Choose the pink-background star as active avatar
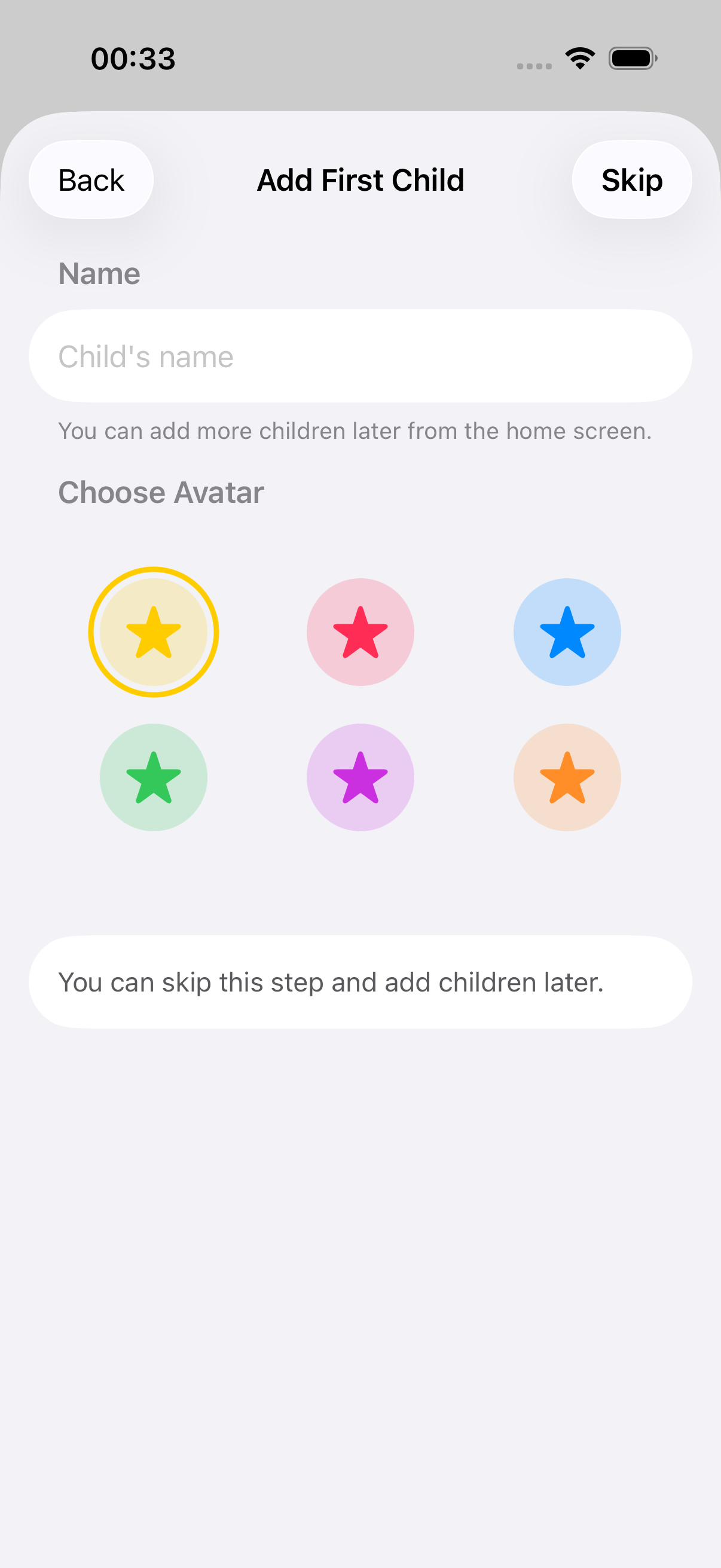721x1568 pixels. 360,632
